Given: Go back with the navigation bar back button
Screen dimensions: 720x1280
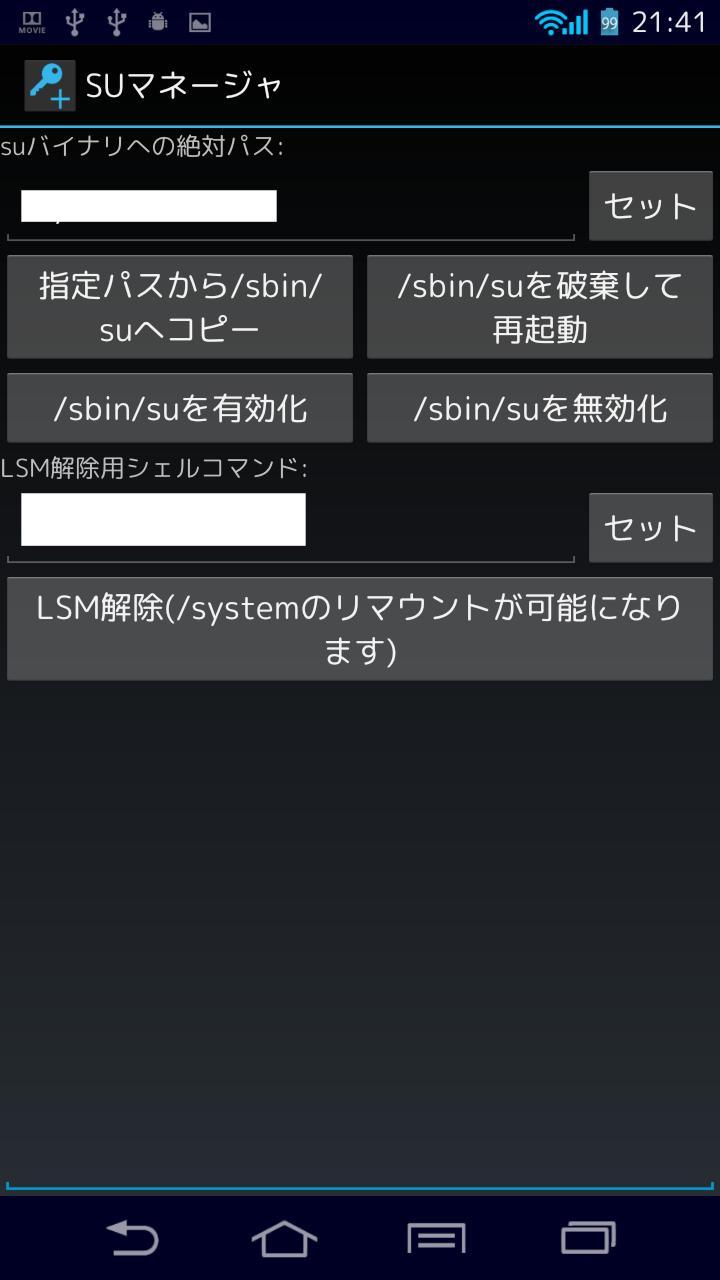Looking at the screenshot, I should coord(132,1239).
